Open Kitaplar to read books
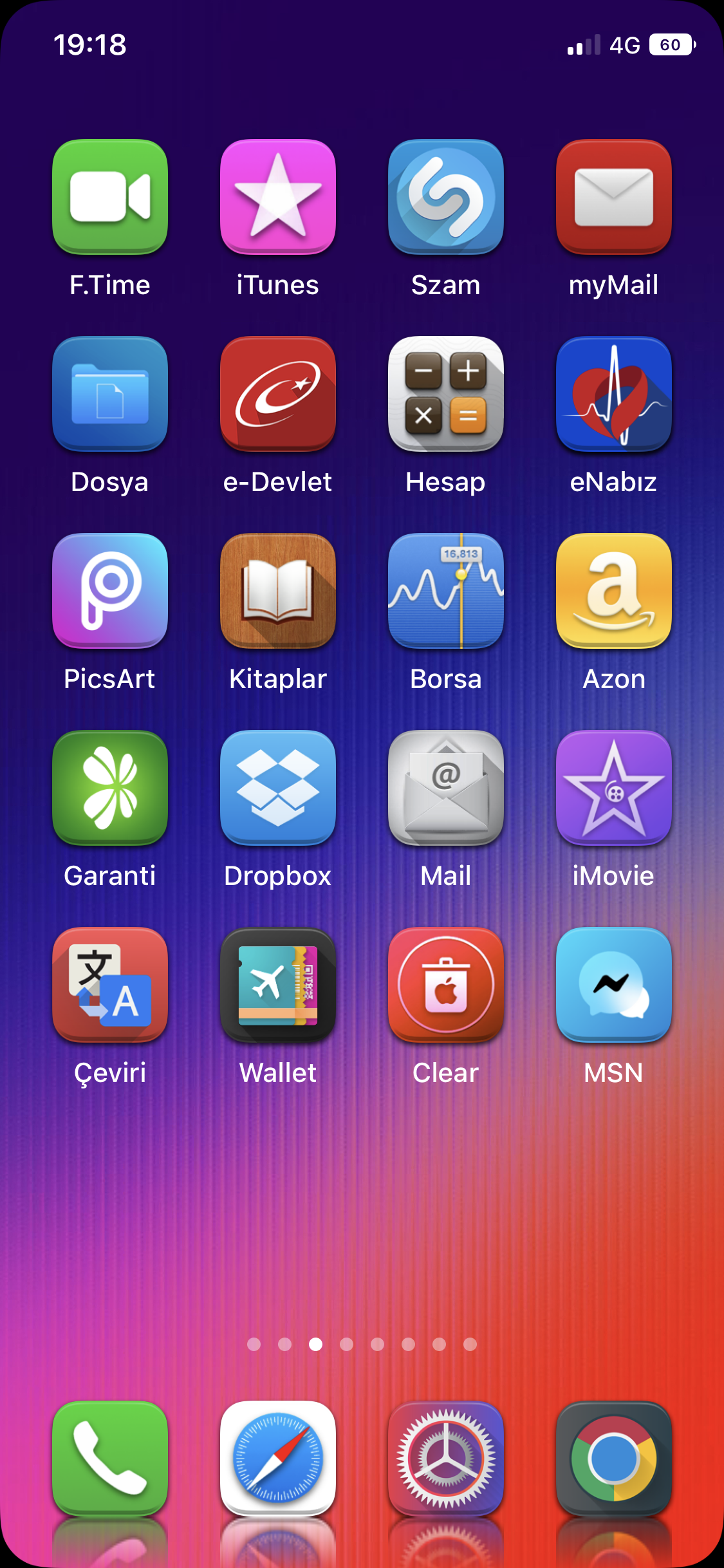 coord(277,591)
